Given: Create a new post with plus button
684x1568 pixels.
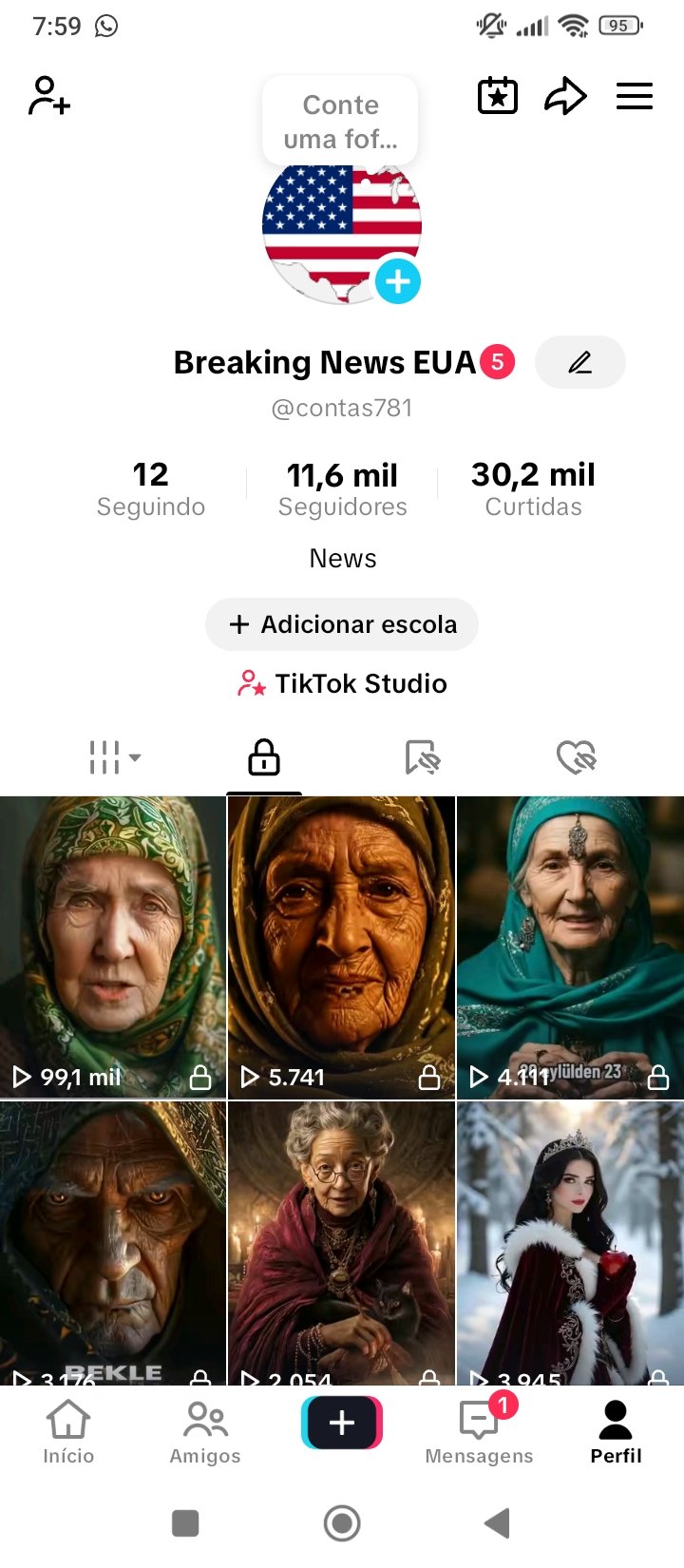Looking at the screenshot, I should (342, 1423).
